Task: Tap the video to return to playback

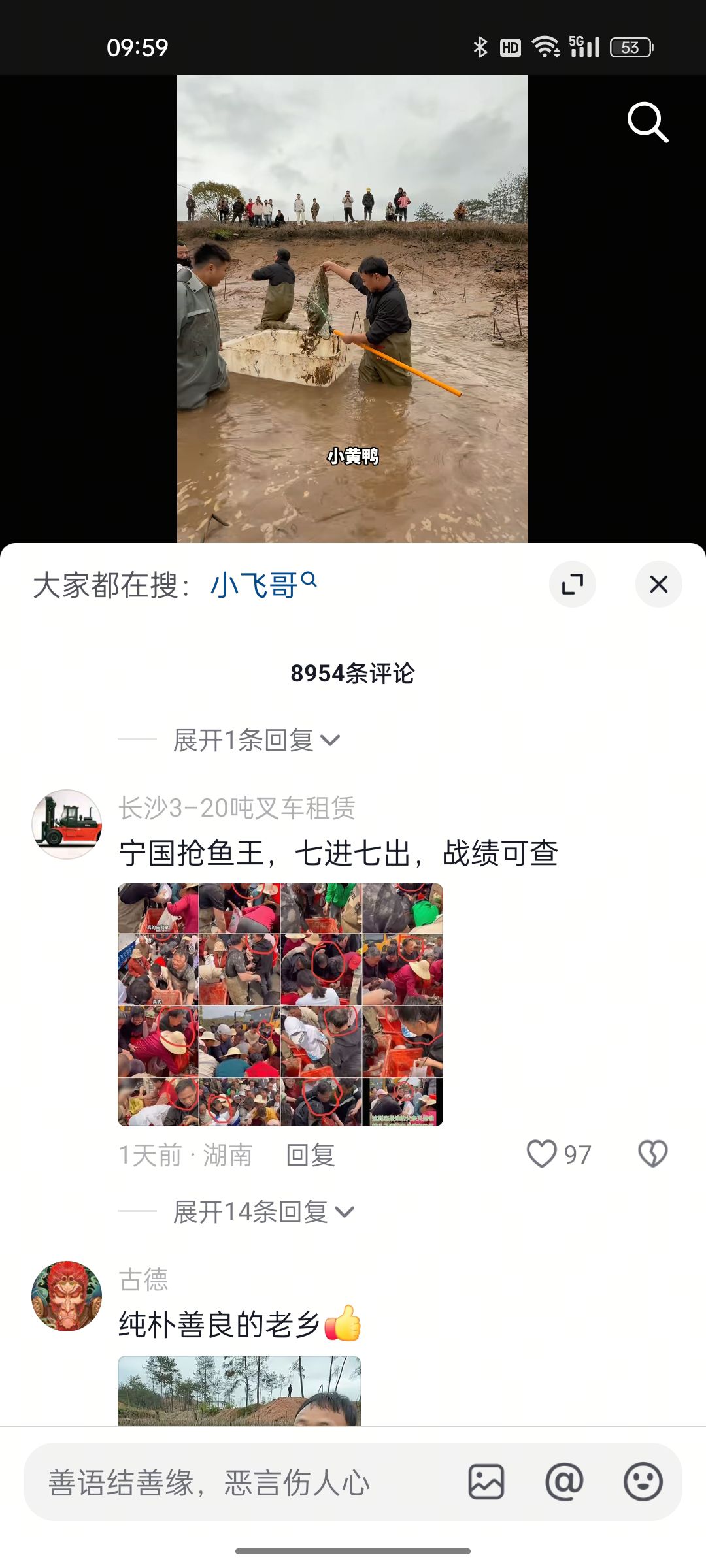Action: pos(352,308)
